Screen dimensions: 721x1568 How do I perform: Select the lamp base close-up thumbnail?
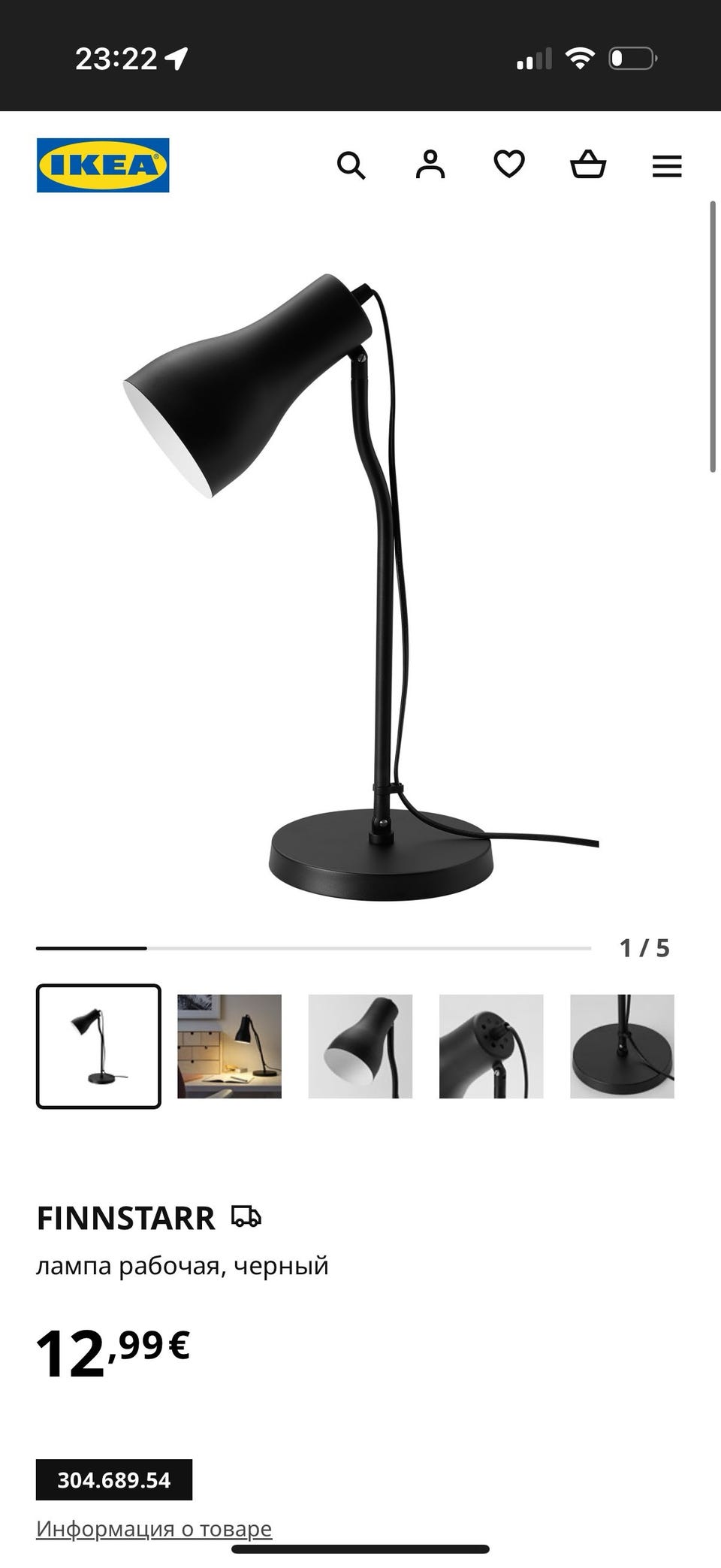click(x=622, y=1047)
